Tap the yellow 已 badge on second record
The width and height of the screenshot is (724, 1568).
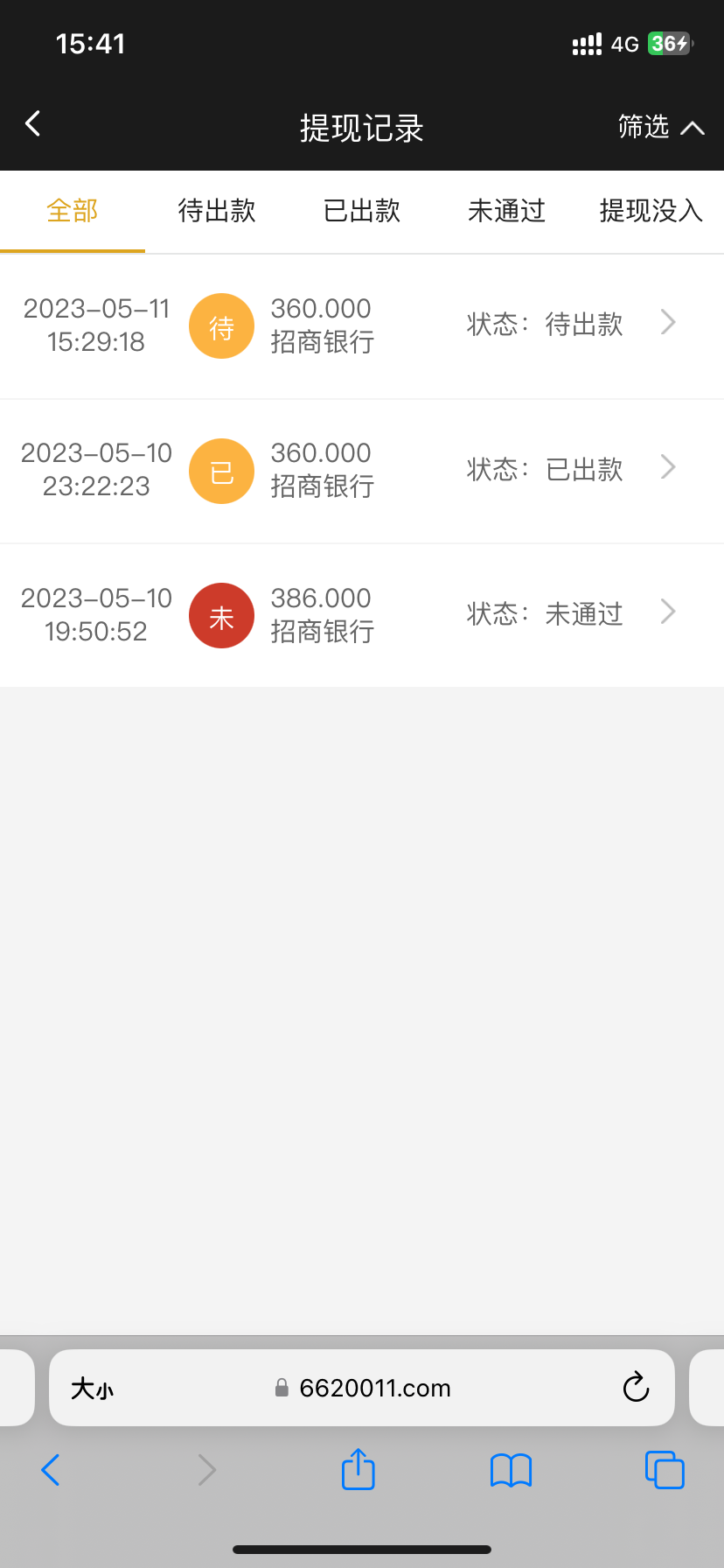(x=220, y=471)
